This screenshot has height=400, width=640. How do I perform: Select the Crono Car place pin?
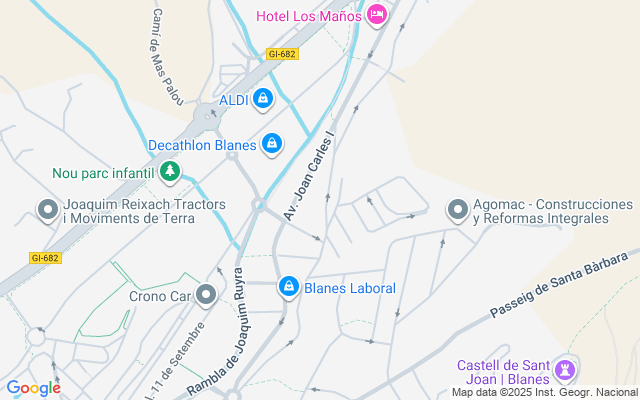(x=207, y=295)
